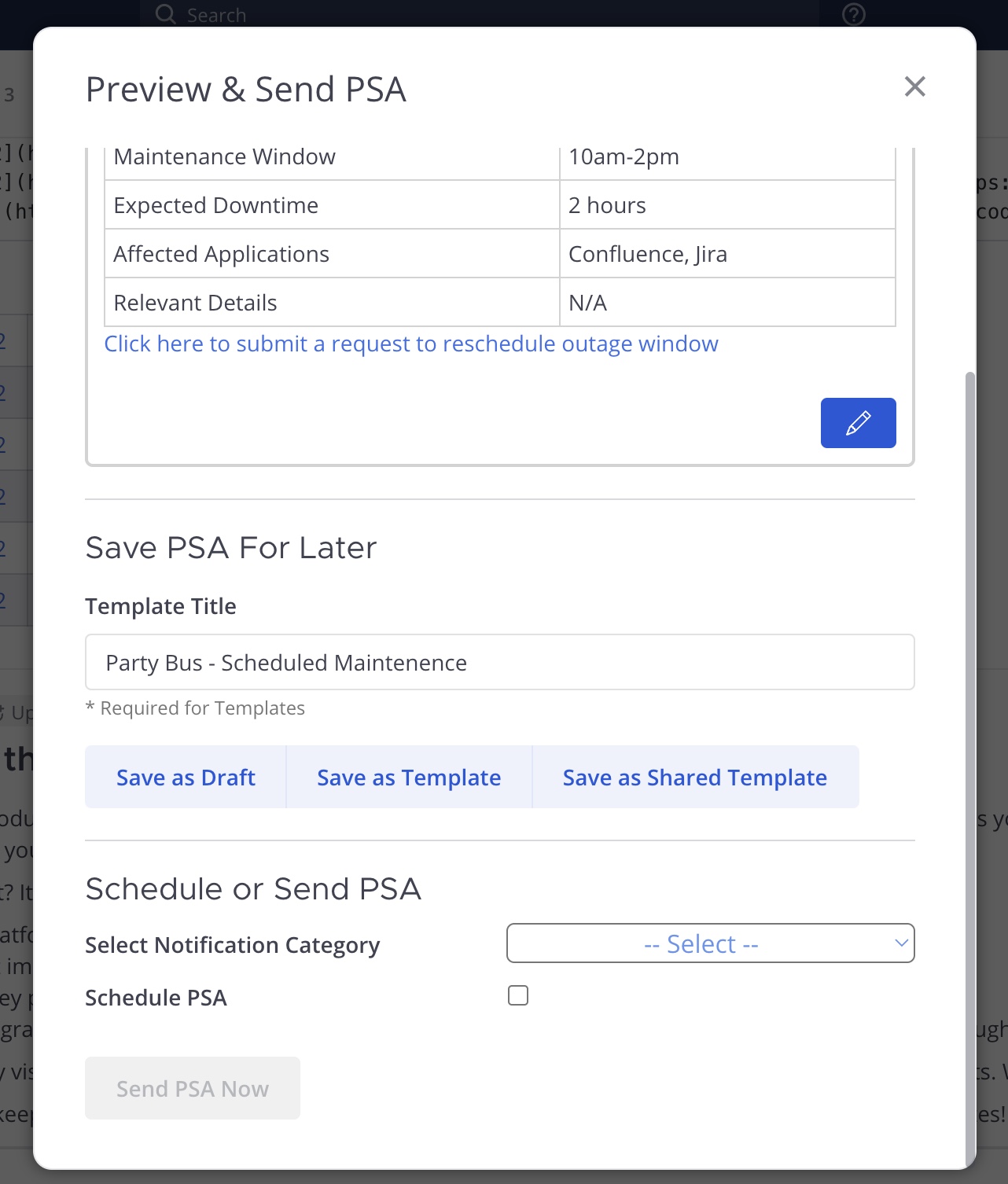
Task: Choose Save as Template
Action: 409,778
